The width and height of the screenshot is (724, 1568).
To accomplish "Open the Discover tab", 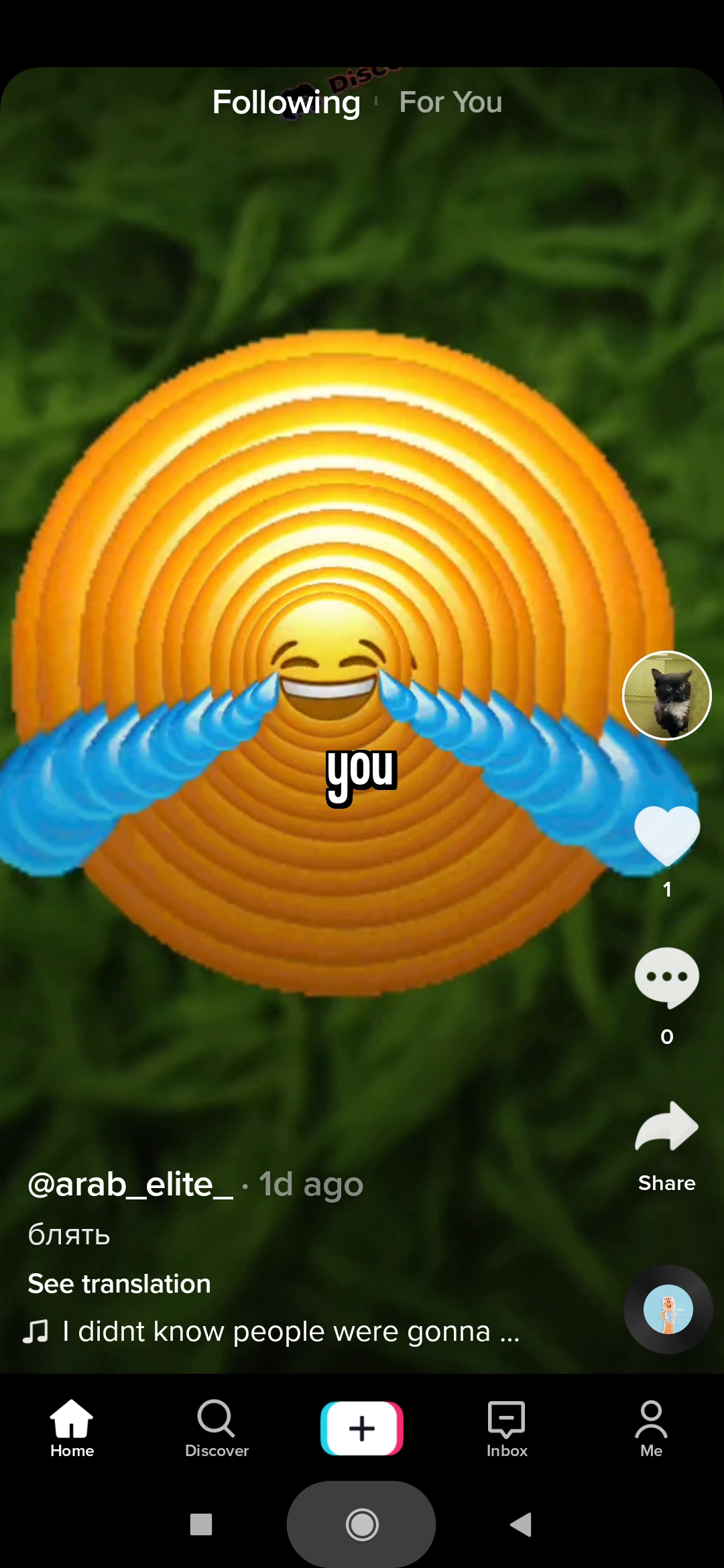I will pyautogui.click(x=217, y=1429).
